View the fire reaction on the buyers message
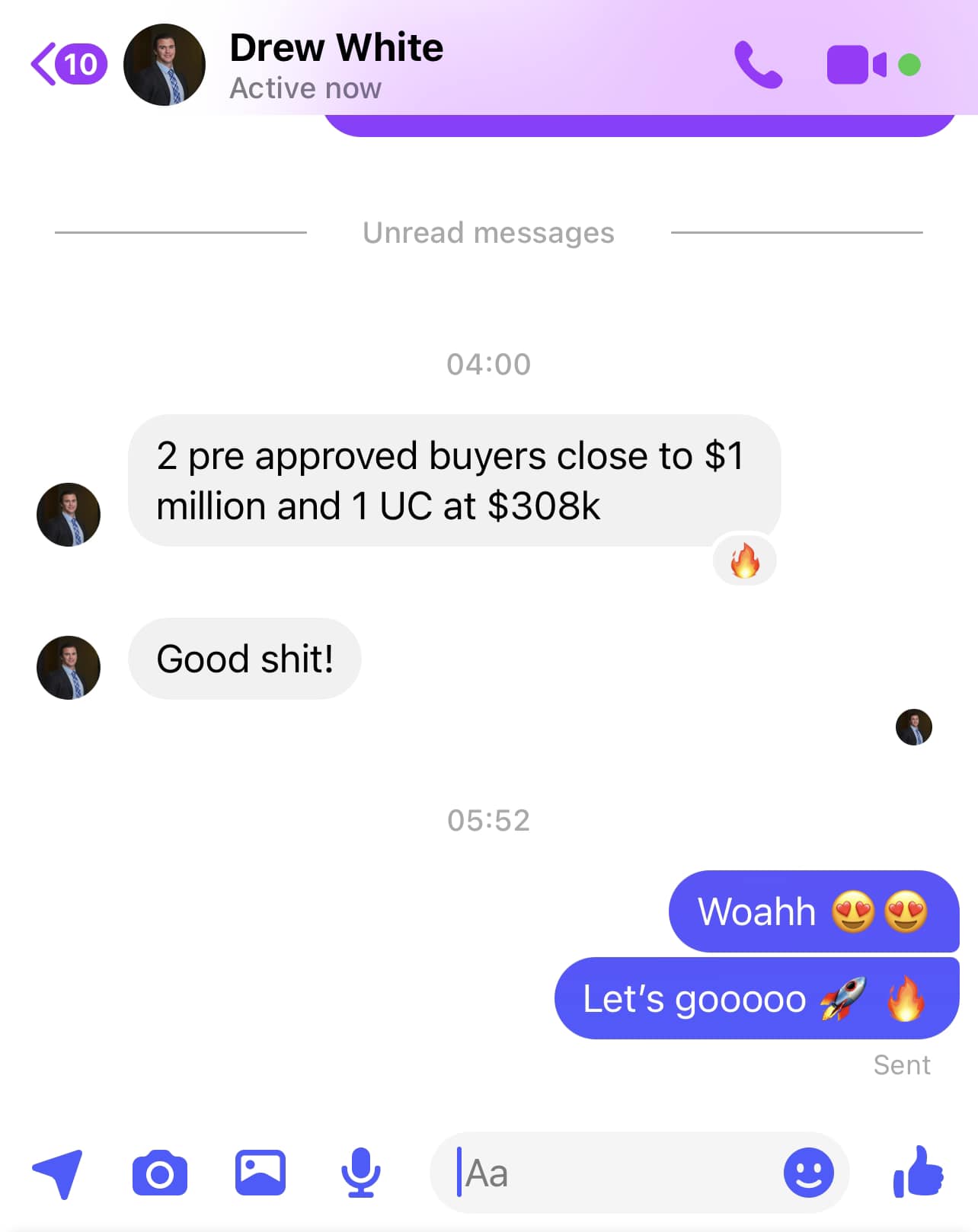The image size is (978, 1232). pyautogui.click(x=744, y=561)
